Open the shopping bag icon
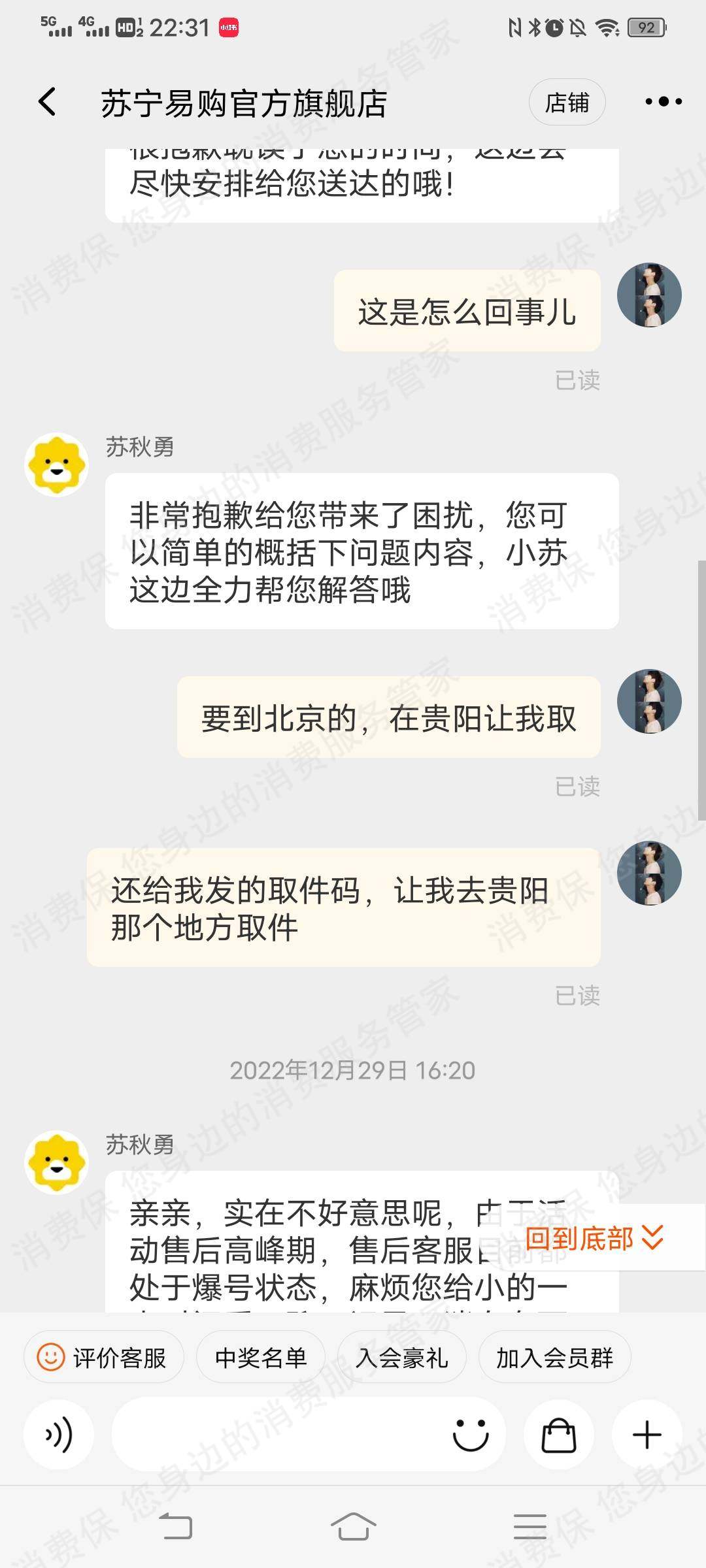Screen dimensions: 706x1568 click(x=559, y=1435)
